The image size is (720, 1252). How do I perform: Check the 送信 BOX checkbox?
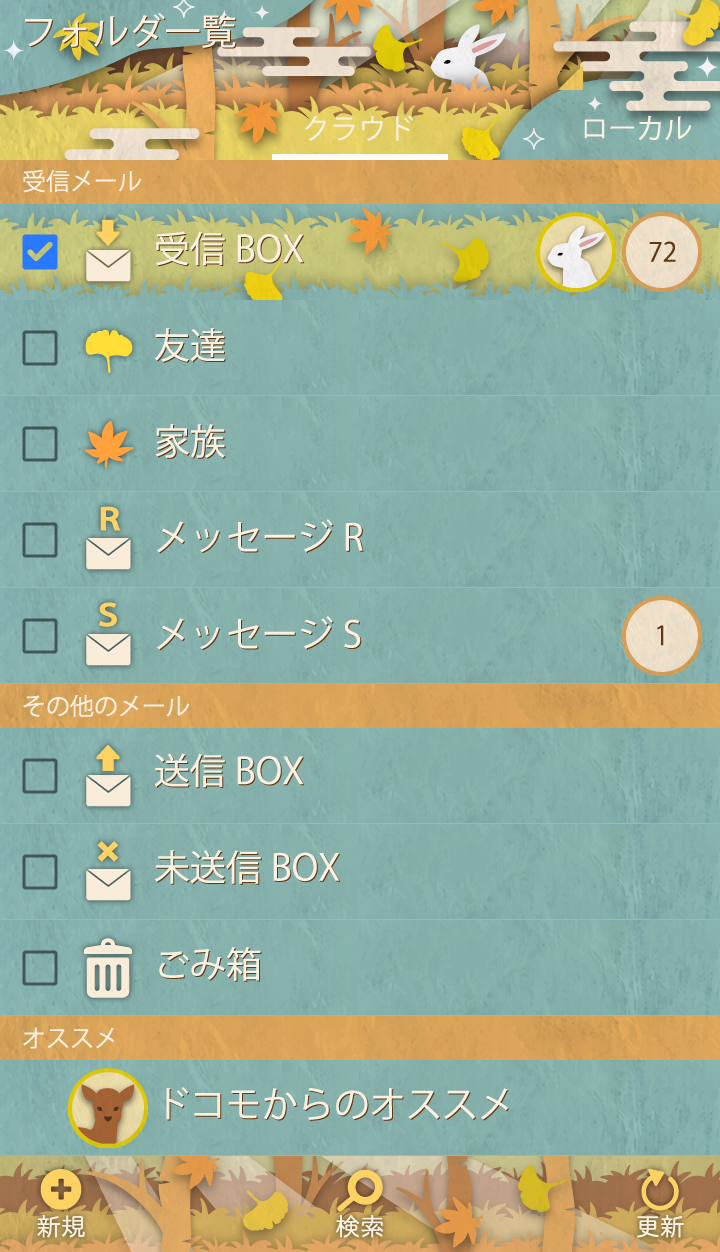(40, 776)
